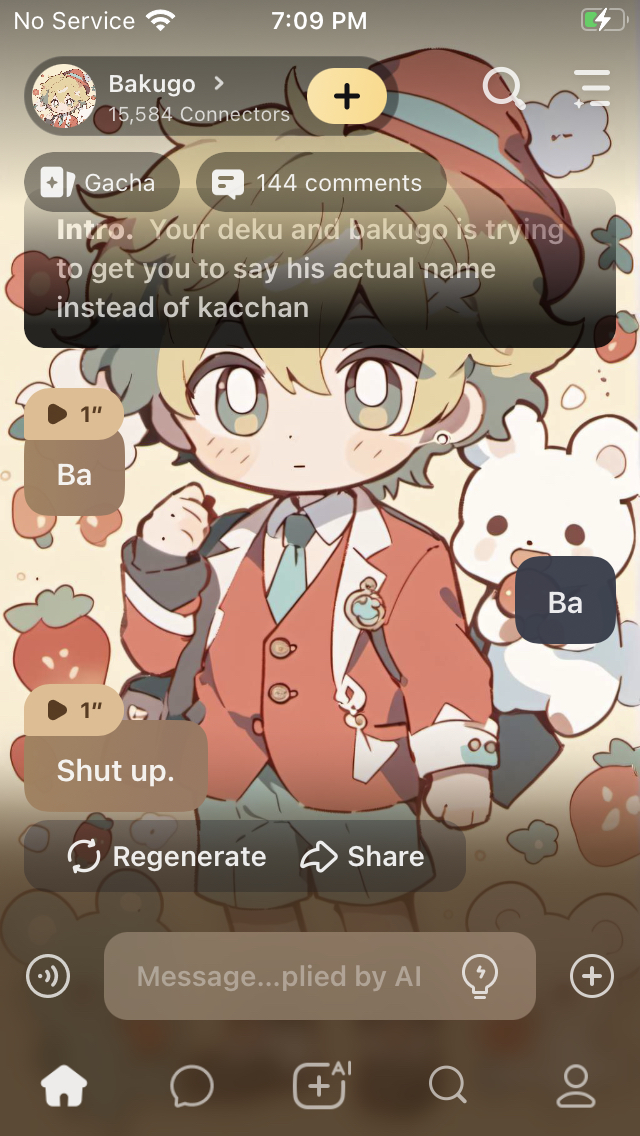Open the search icon in the header

click(503, 89)
